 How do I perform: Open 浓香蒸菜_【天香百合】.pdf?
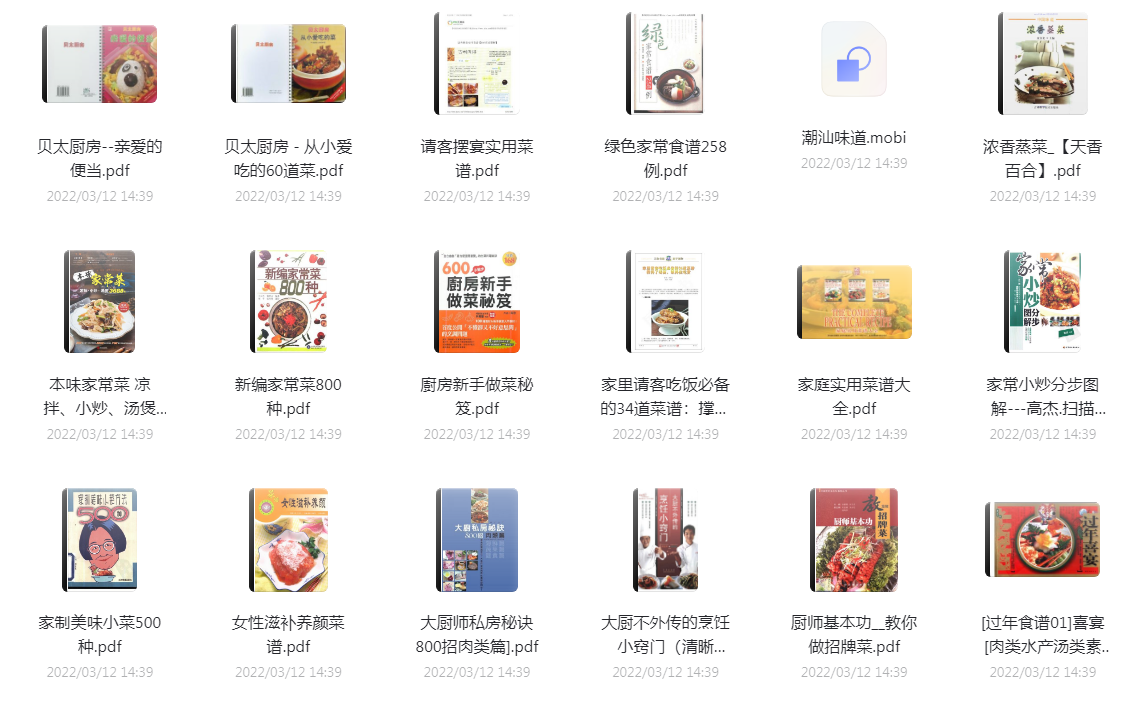[1042, 64]
